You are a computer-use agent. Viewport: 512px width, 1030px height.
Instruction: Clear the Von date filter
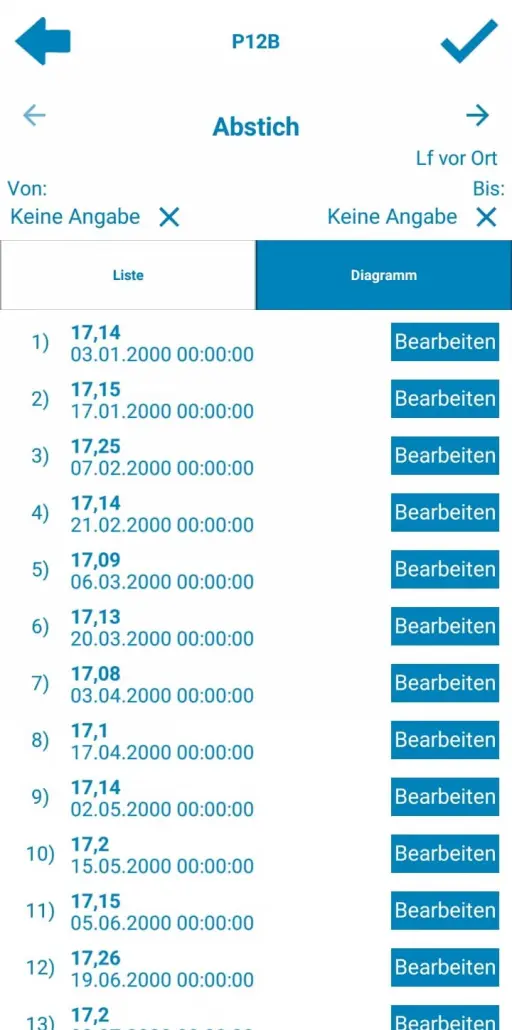(170, 217)
